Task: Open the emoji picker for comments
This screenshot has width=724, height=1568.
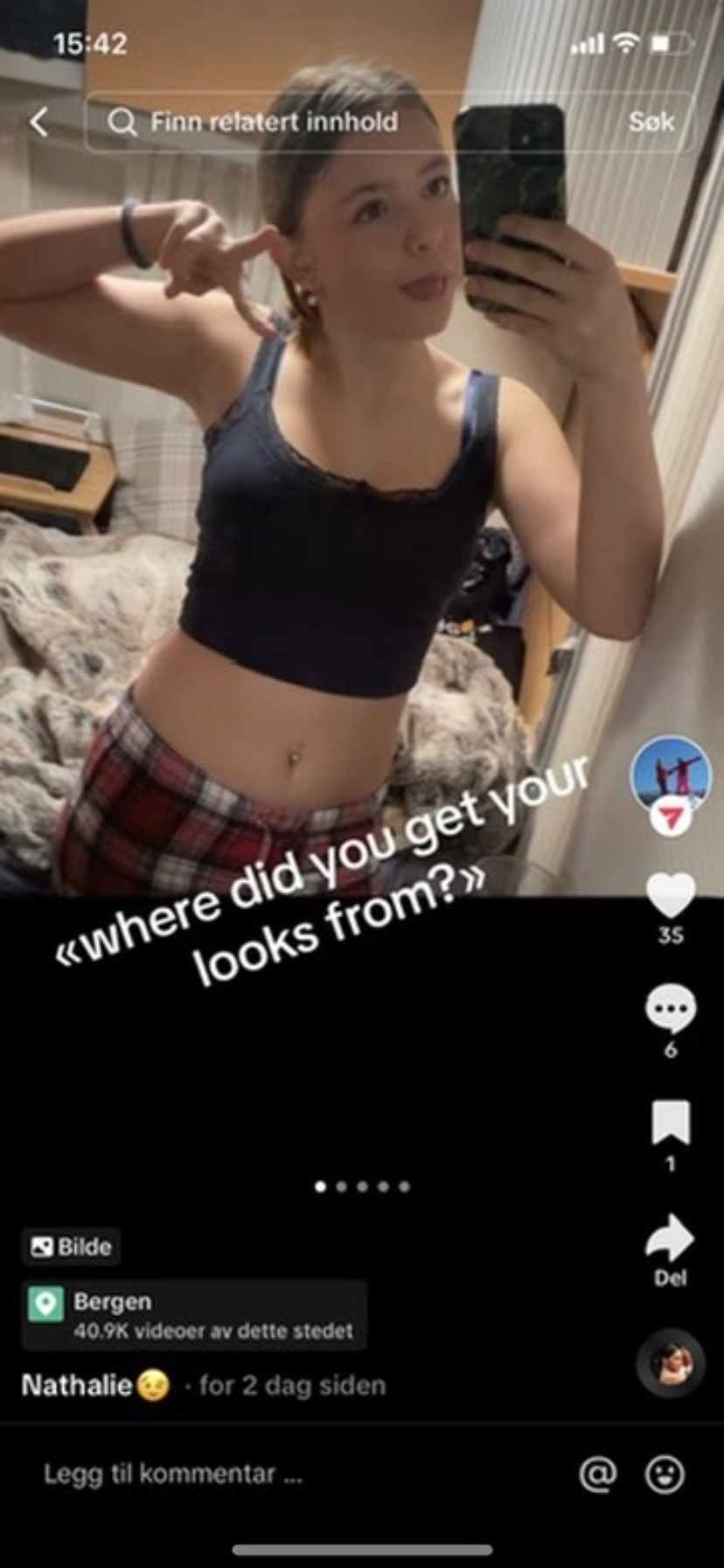Action: tap(665, 1473)
